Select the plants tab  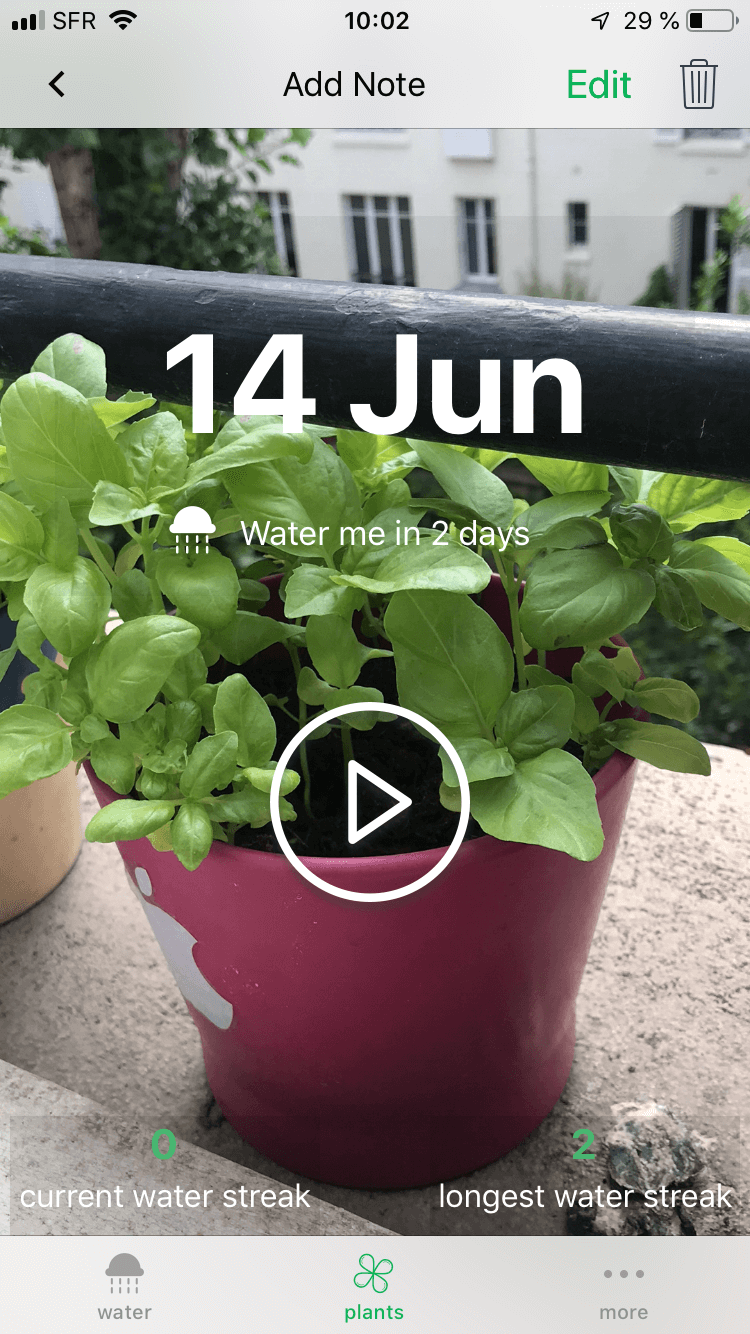click(374, 1285)
